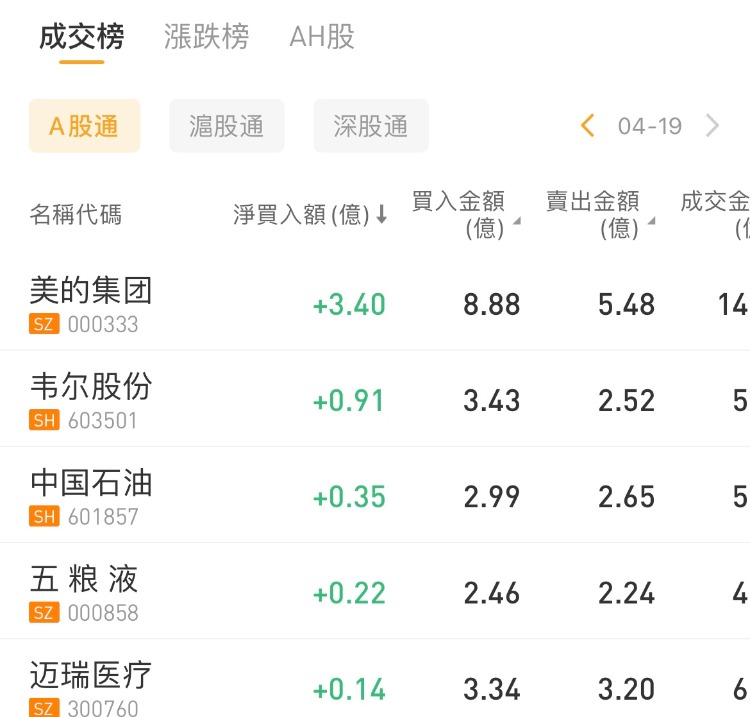Switch to the 漲跌榜 tab
Image resolution: width=750 pixels, height=717 pixels.
click(206, 38)
